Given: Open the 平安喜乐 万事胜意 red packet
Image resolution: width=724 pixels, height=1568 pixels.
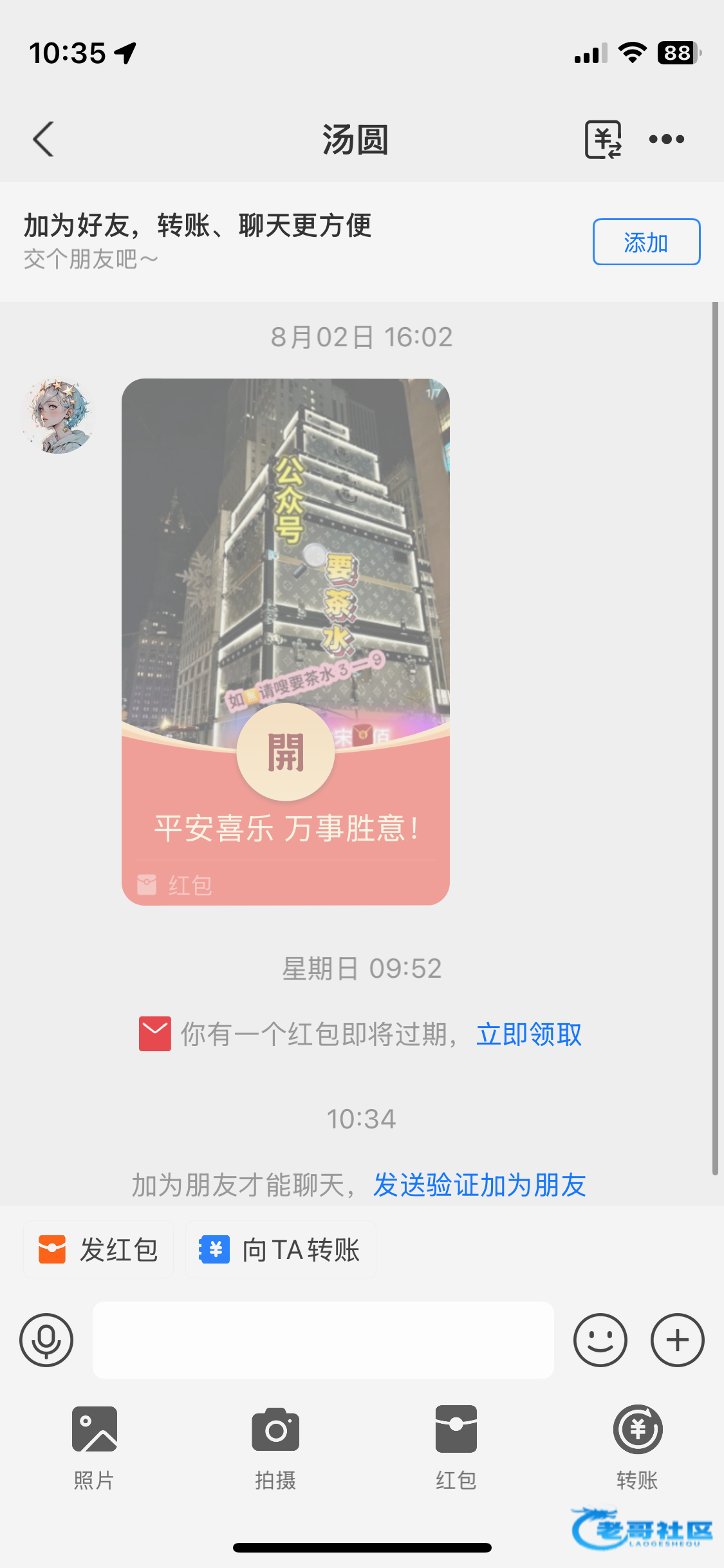Looking at the screenshot, I should (x=286, y=752).
